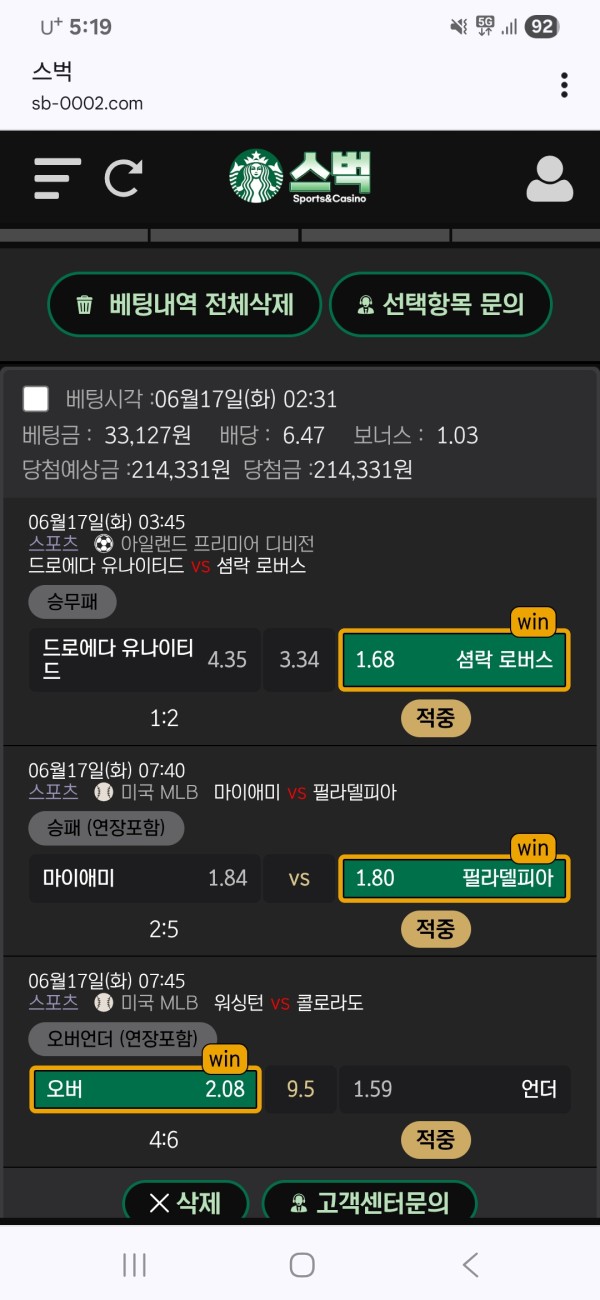Open the browser overflow menu
The height and width of the screenshot is (1300, 600).
pyautogui.click(x=565, y=85)
